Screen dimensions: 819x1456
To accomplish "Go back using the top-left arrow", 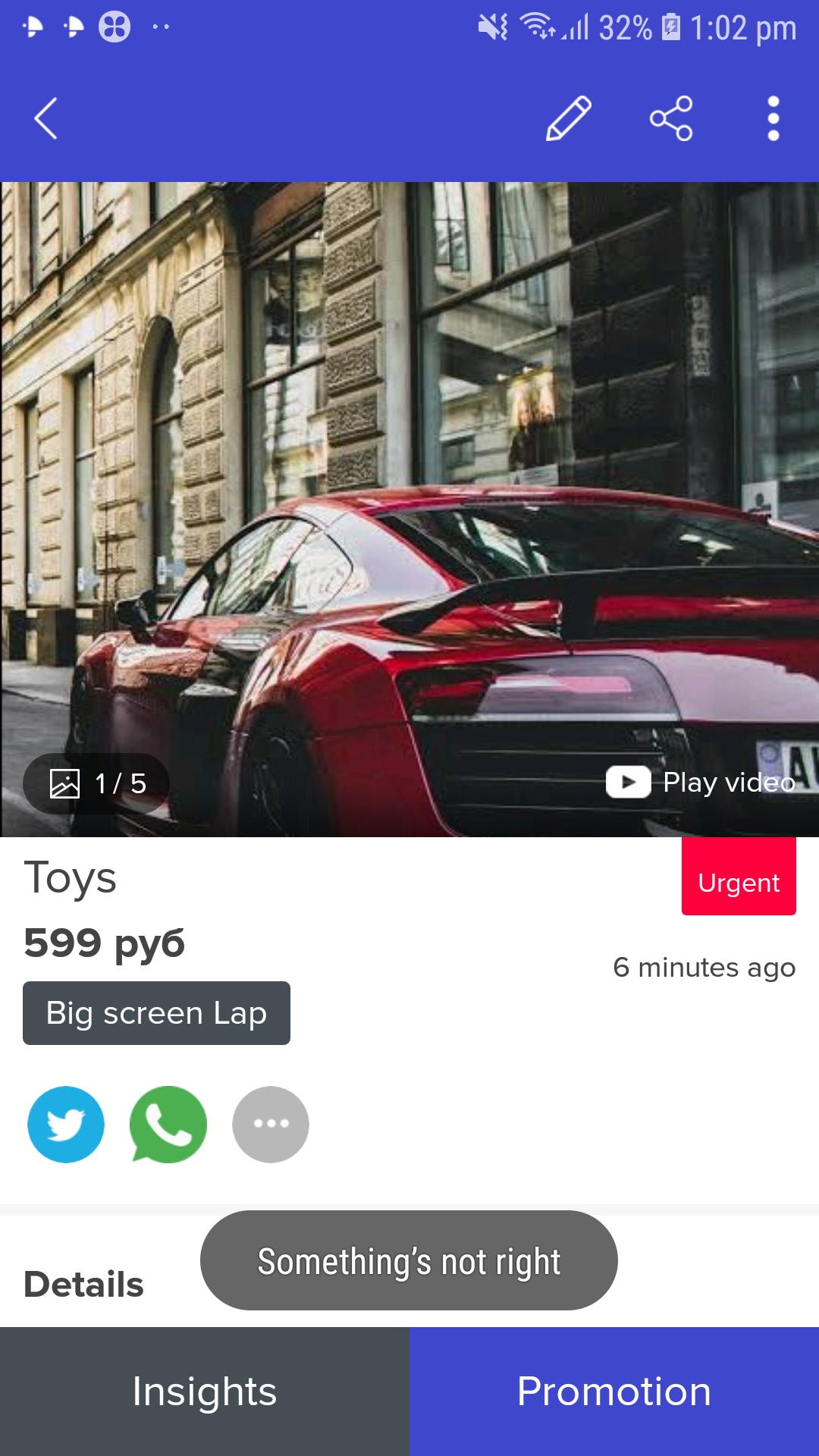I will pos(45,118).
